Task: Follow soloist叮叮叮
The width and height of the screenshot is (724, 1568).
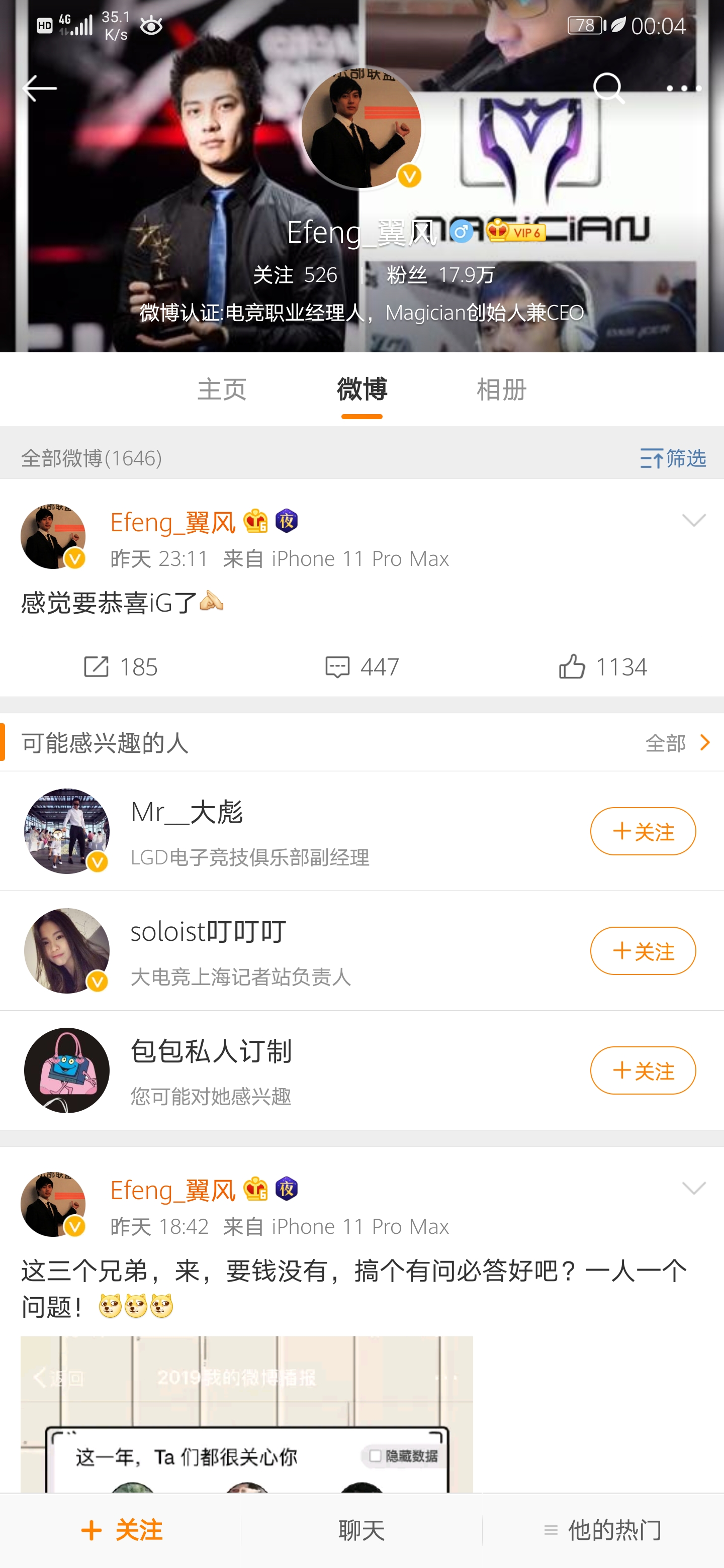Action: click(x=643, y=951)
